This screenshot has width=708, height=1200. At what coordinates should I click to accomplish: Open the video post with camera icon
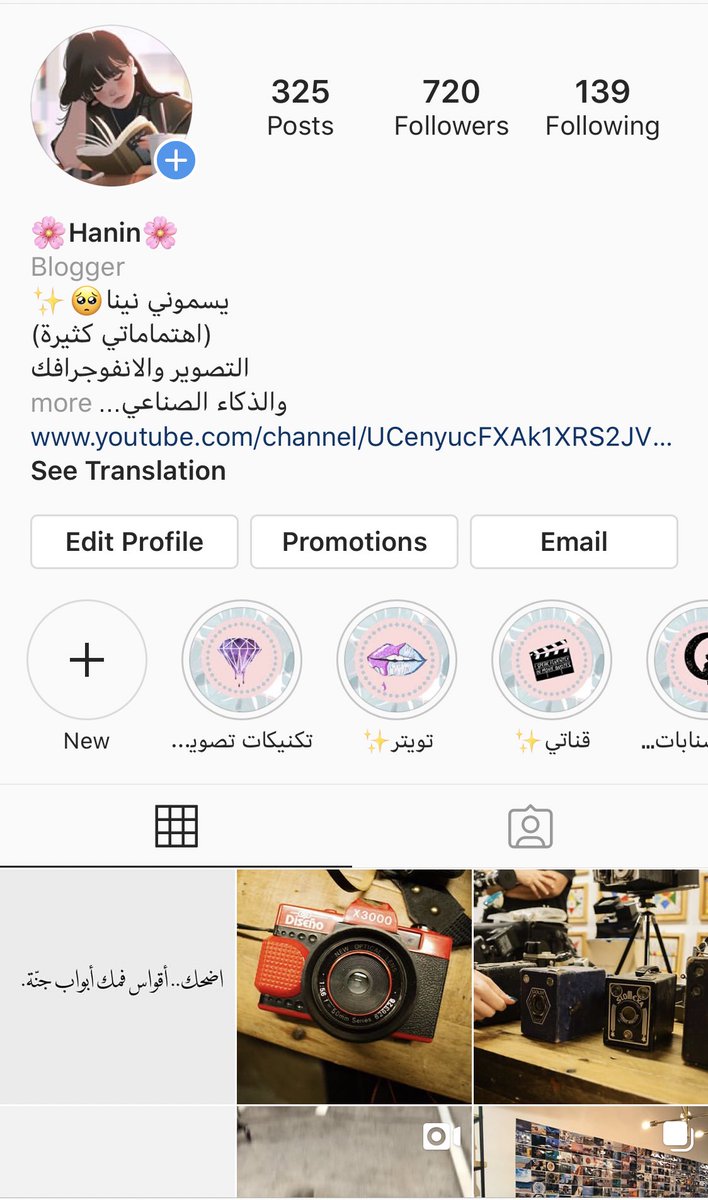pyautogui.click(x=354, y=1152)
